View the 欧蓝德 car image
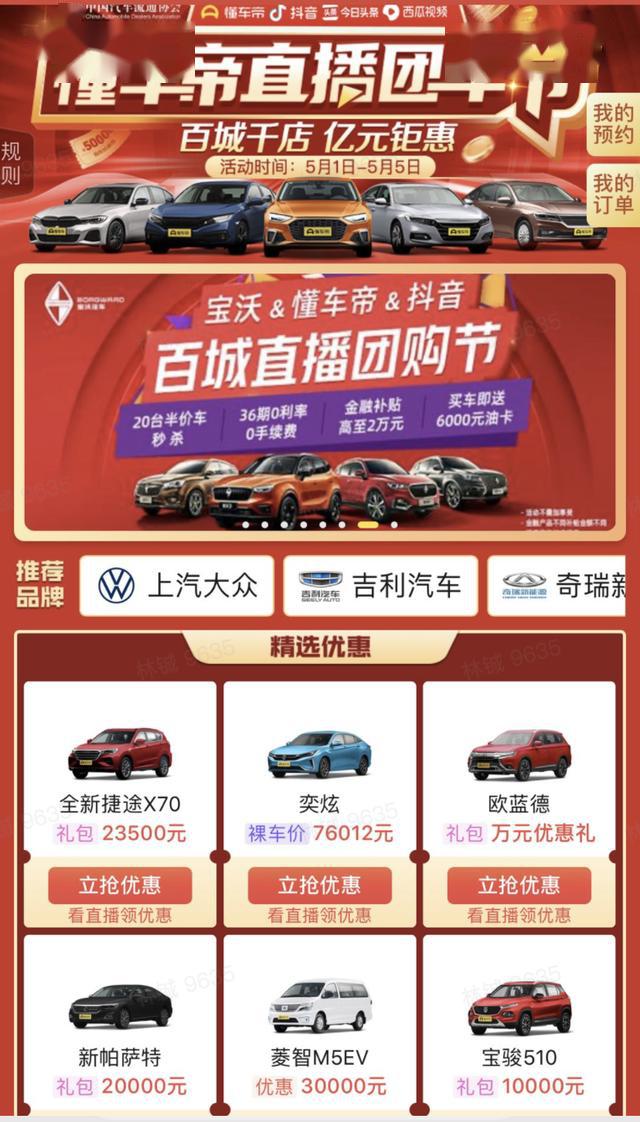The height and width of the screenshot is (1122, 640). pyautogui.click(x=519, y=753)
